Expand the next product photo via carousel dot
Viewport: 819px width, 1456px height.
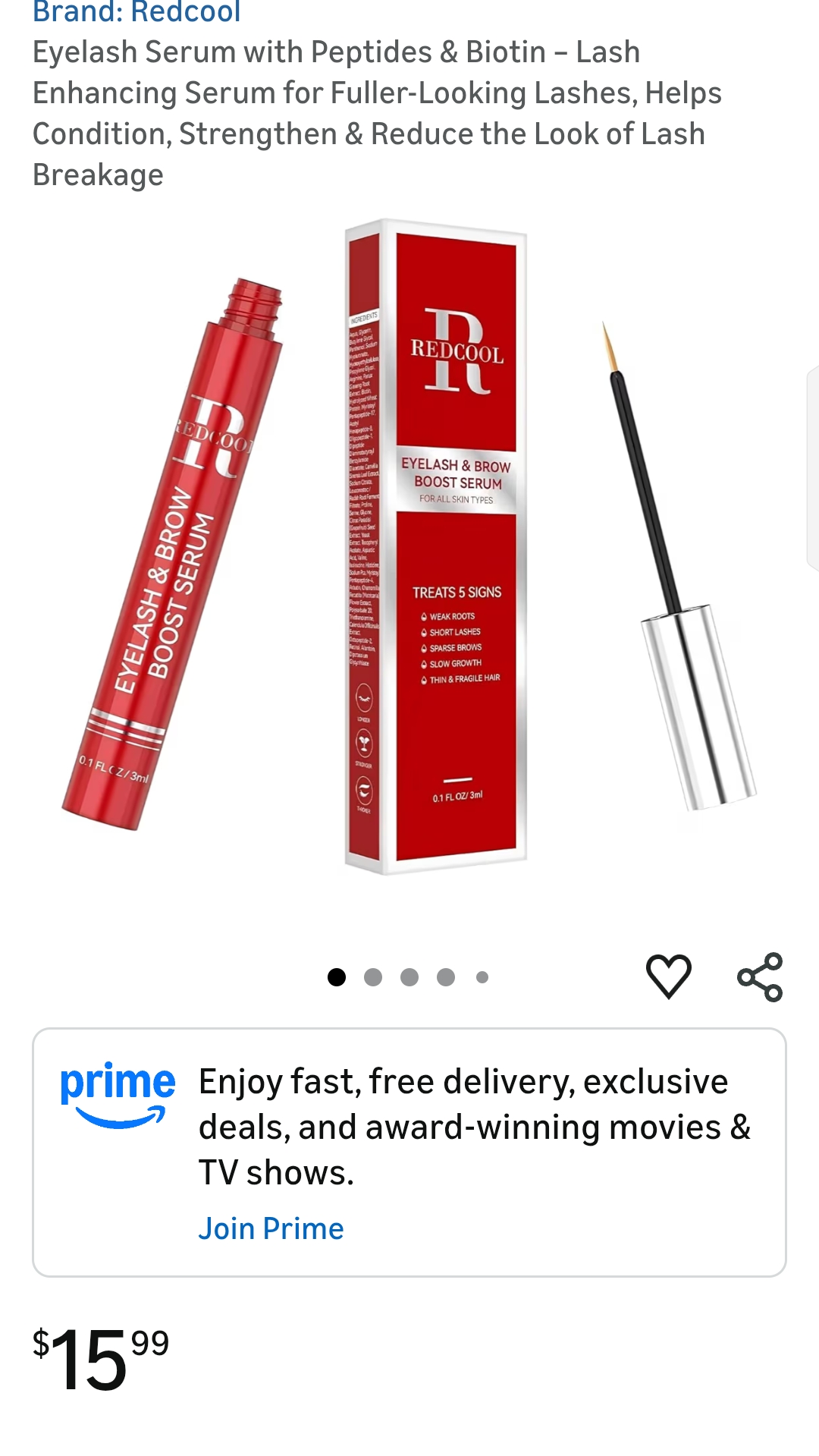pos(372,976)
